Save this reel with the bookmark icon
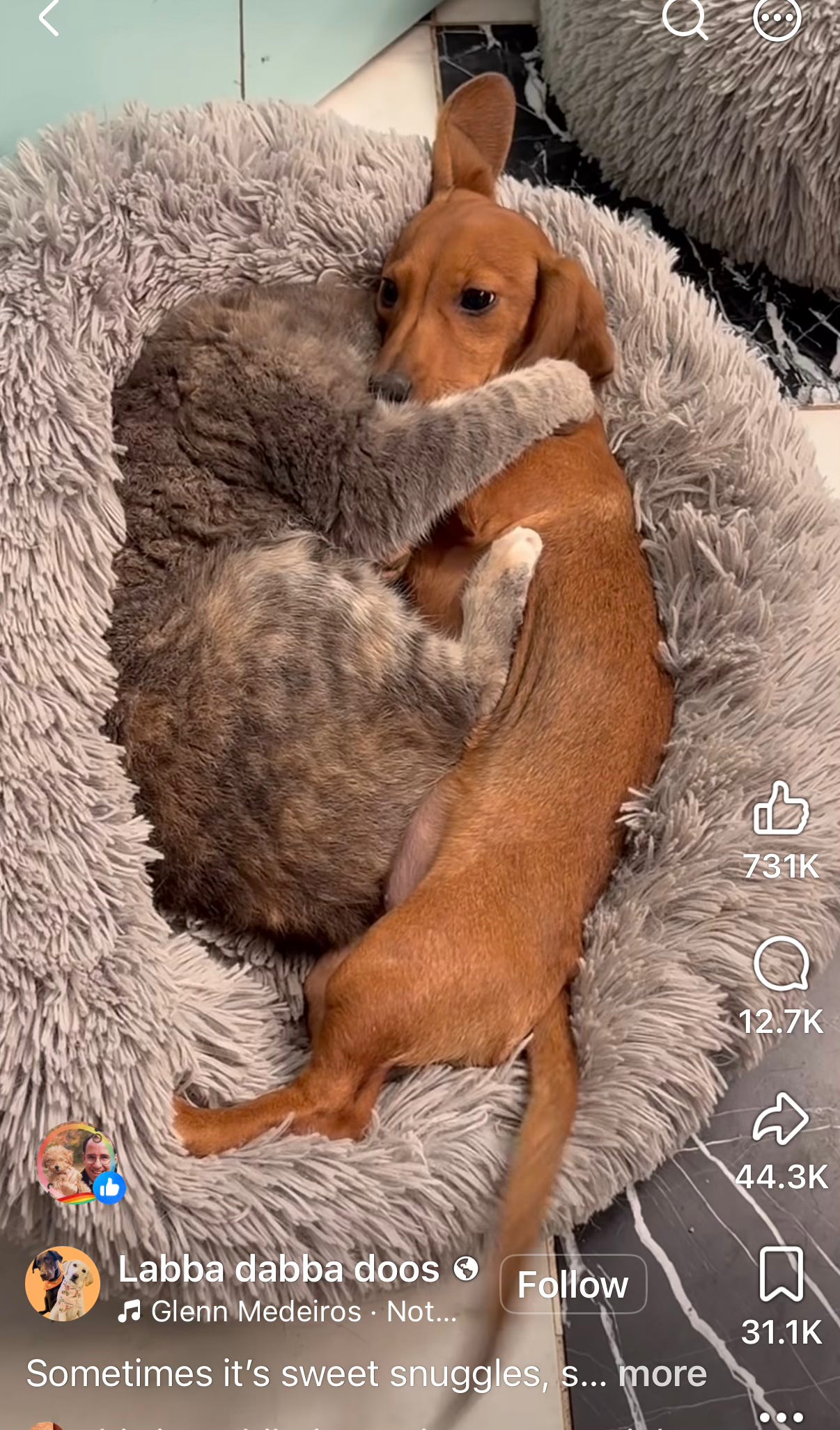The height and width of the screenshot is (1430, 840). pos(781,1274)
